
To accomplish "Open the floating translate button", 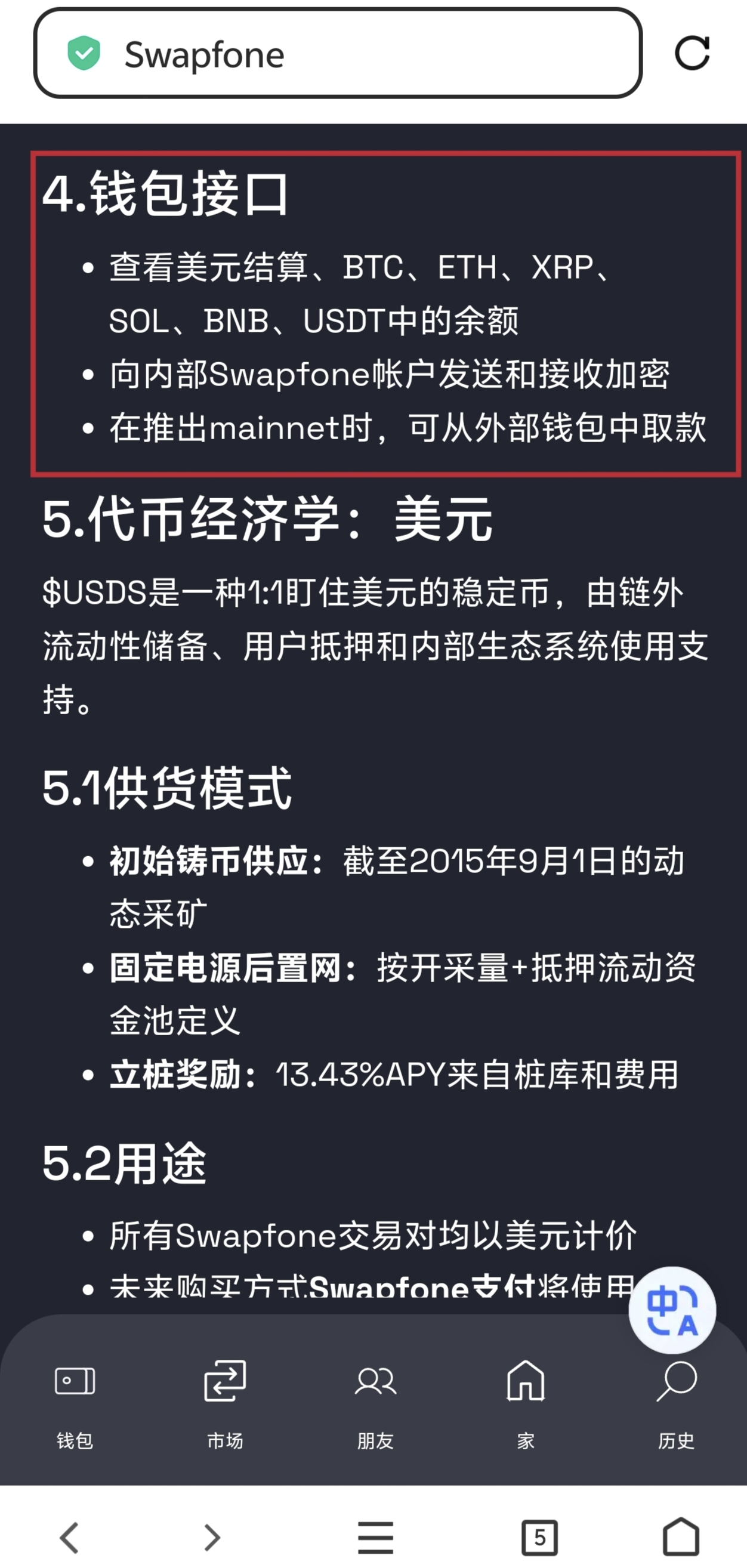I will click(x=671, y=1309).
